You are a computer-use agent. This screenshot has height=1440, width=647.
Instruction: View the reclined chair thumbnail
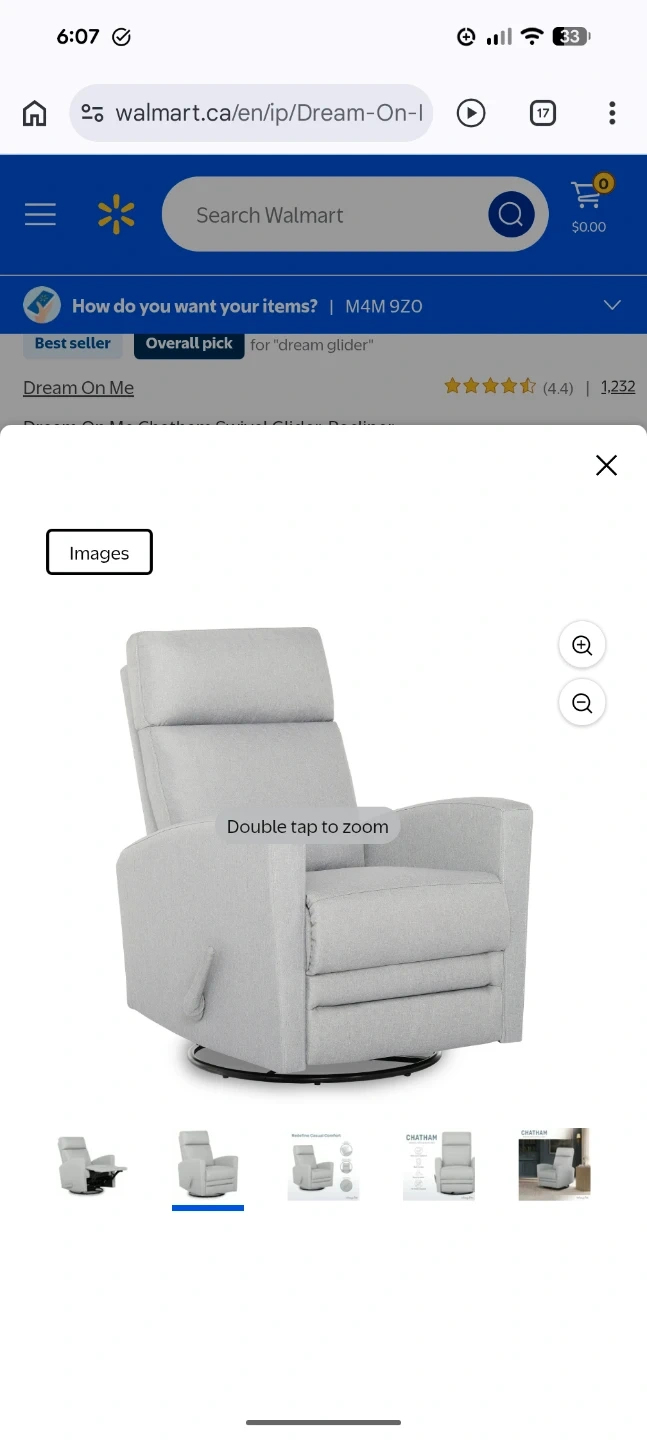tap(92, 1165)
